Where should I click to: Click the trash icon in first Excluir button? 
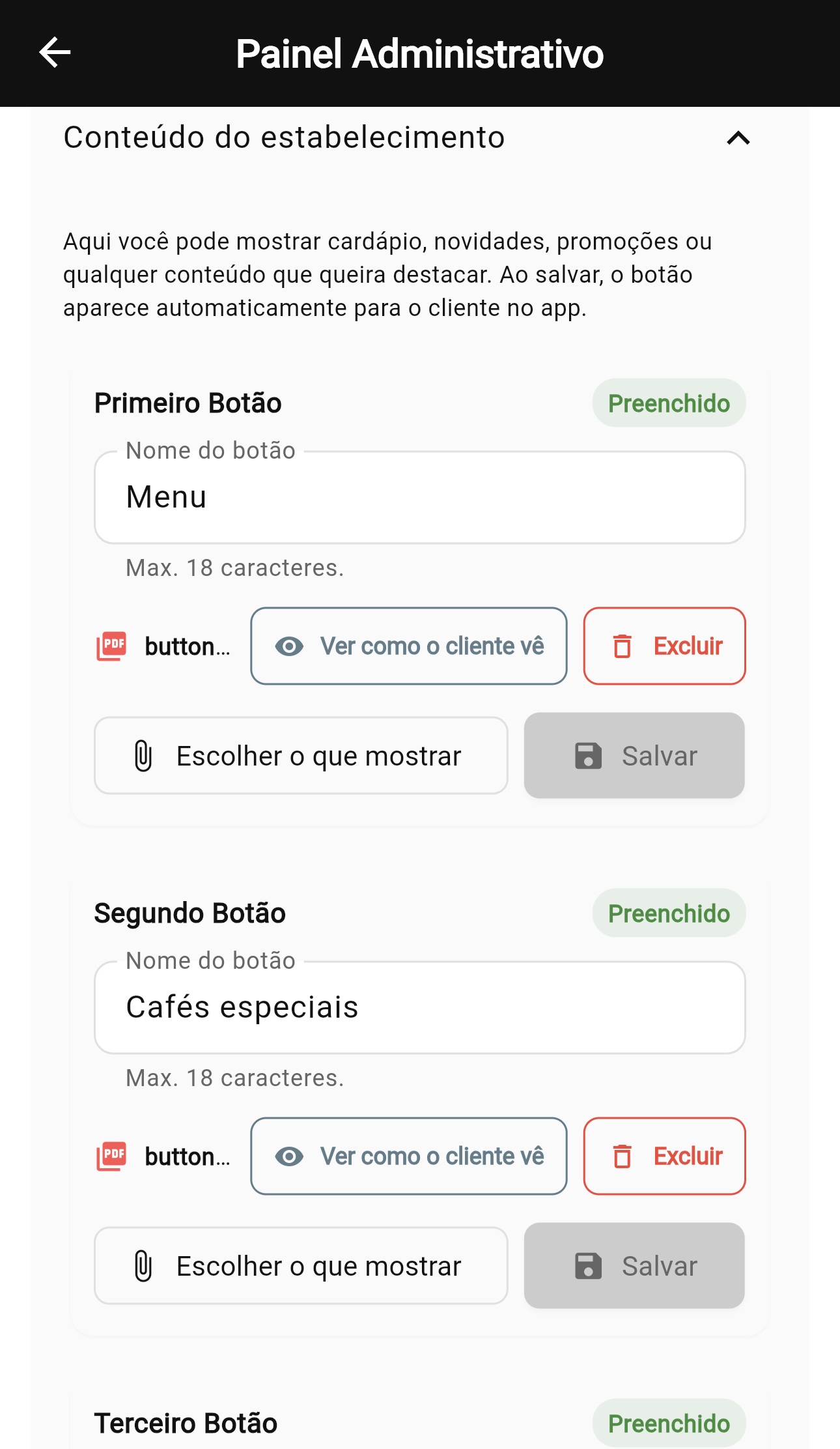[623, 646]
